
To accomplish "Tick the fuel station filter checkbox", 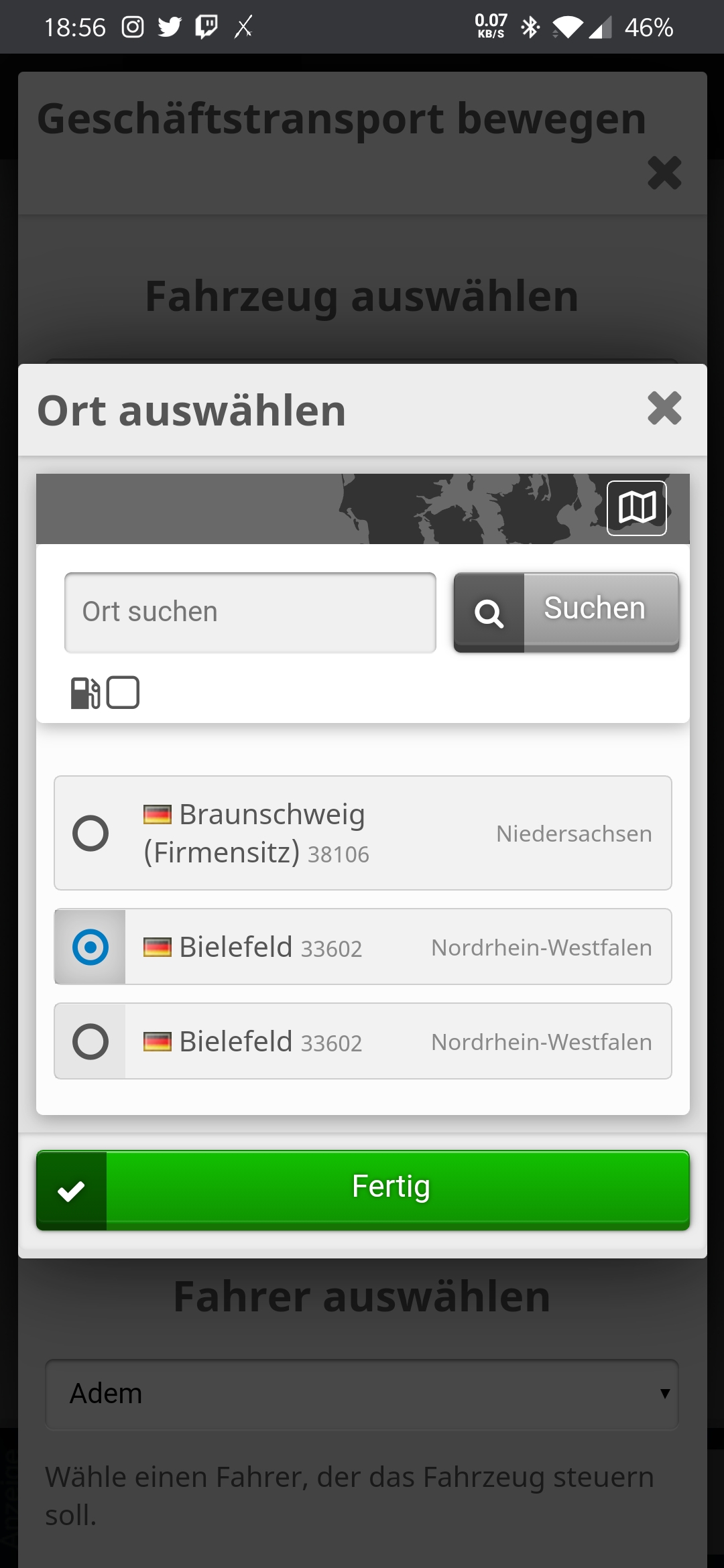I will coord(123,692).
